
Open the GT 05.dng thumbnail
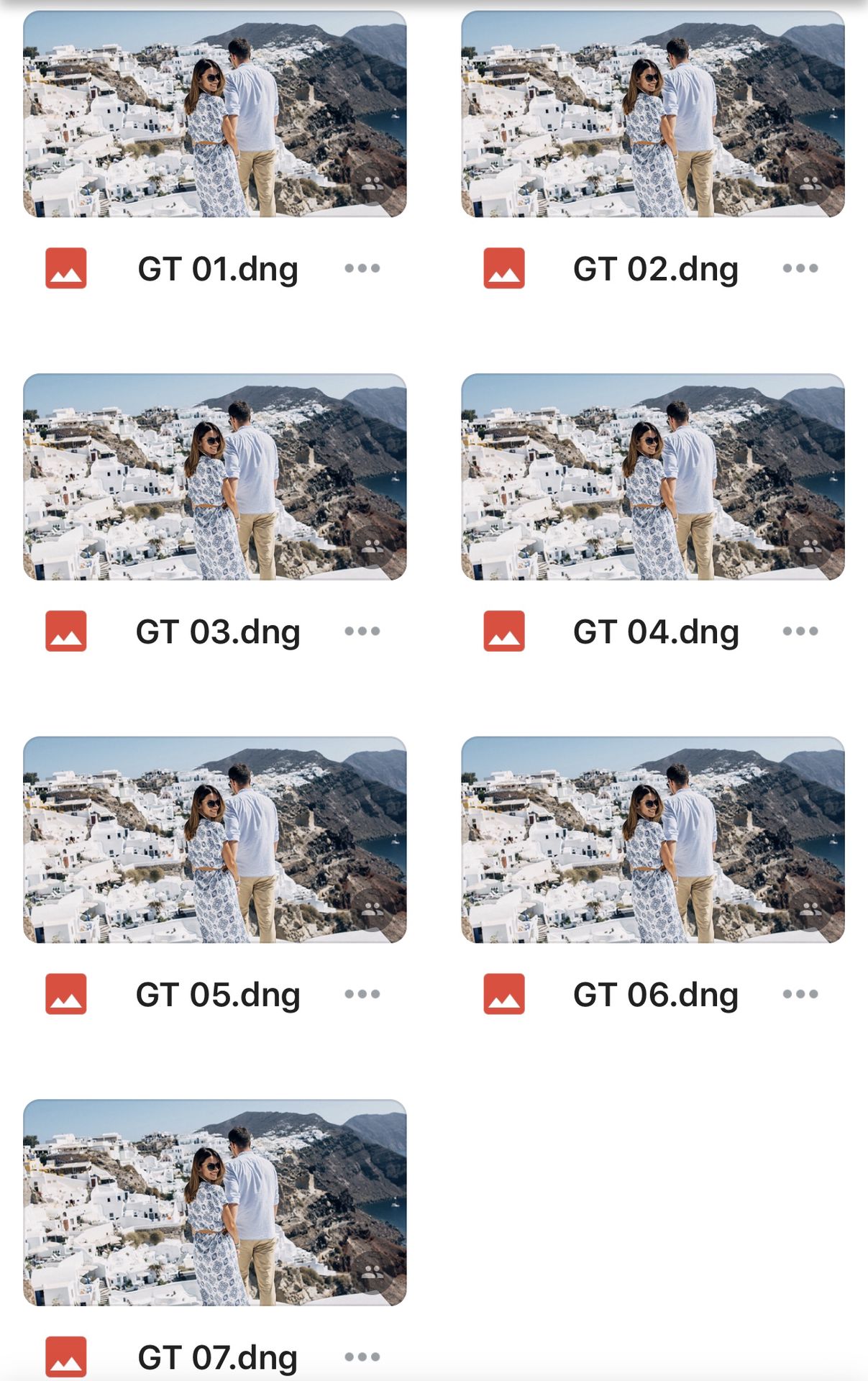[214, 839]
